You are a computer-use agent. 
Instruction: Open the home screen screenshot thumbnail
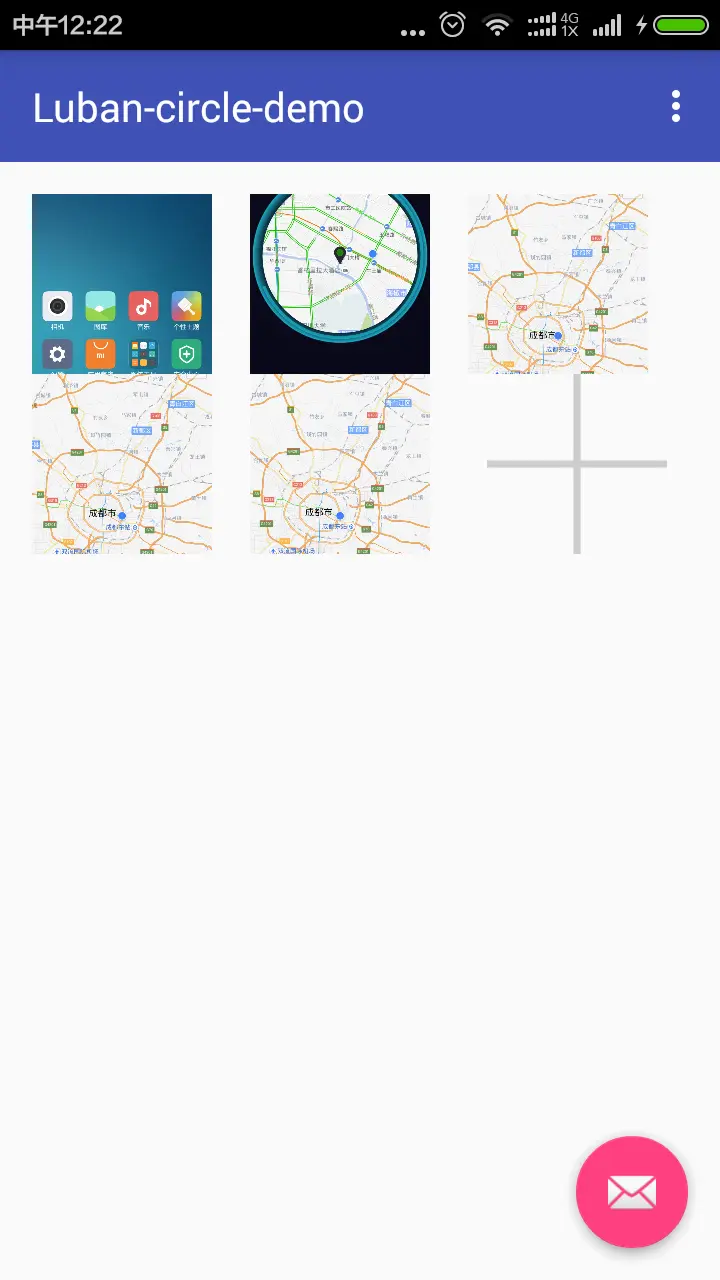[122, 284]
